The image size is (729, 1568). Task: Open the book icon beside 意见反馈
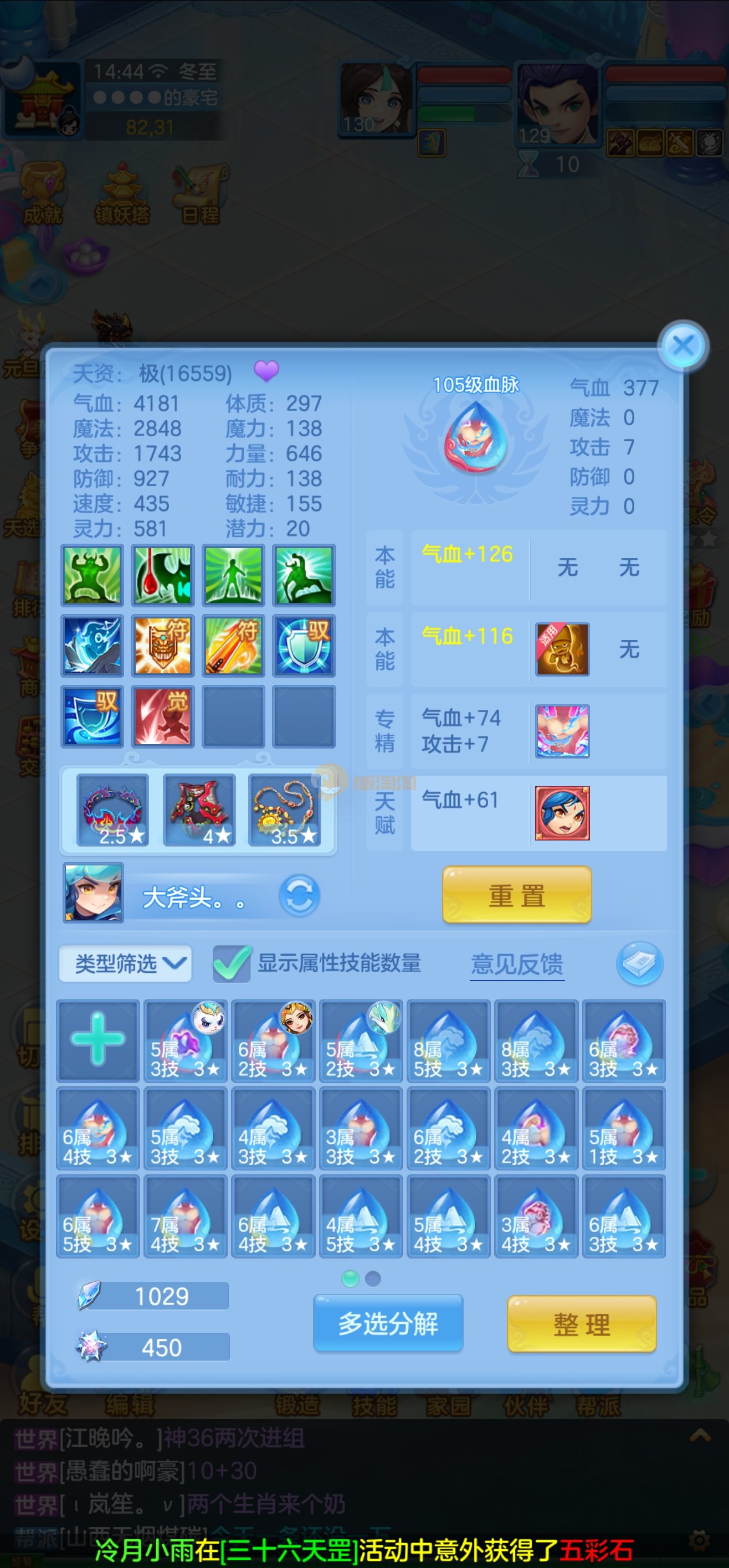click(x=639, y=963)
